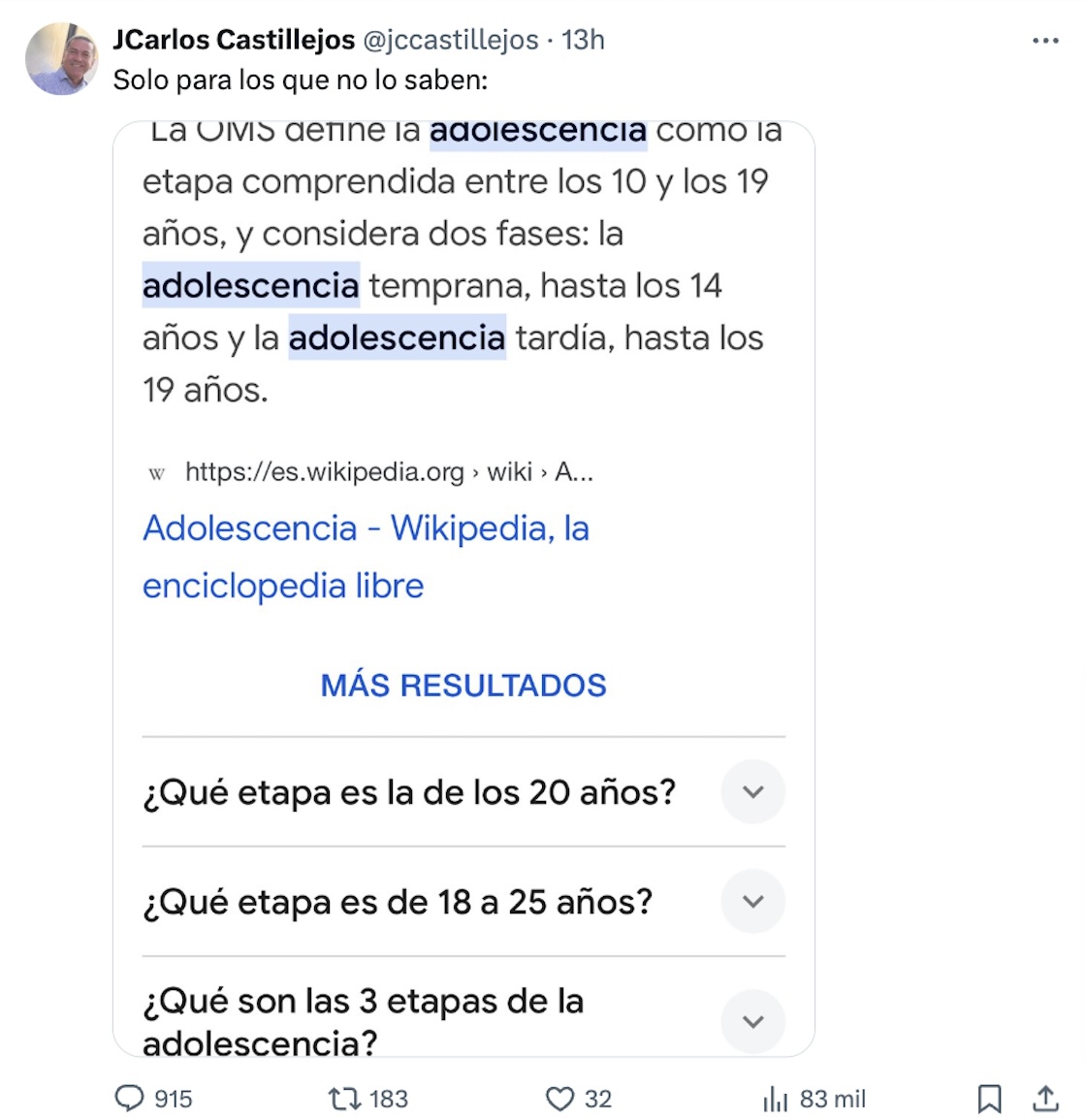Screen dimensions: 1086x1120
Task: View post analytics showing 83 mil
Action: point(776,1099)
